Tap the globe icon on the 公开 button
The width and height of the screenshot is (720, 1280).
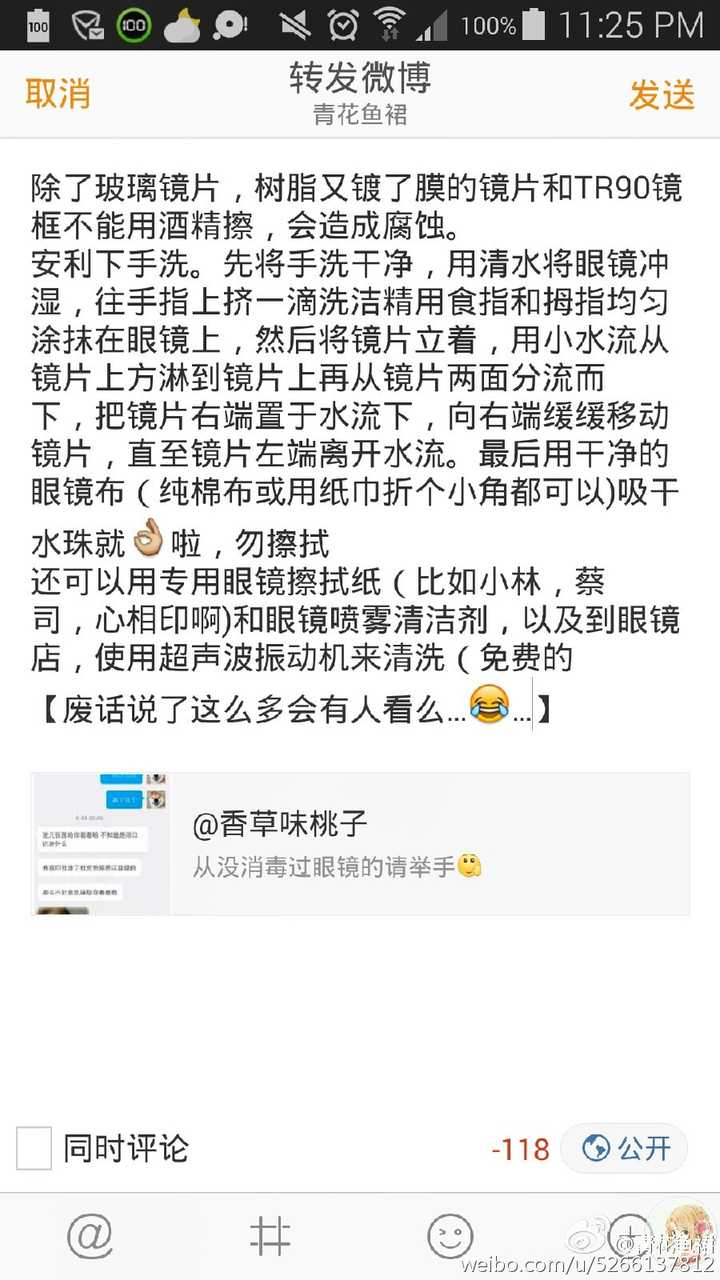(x=595, y=1148)
